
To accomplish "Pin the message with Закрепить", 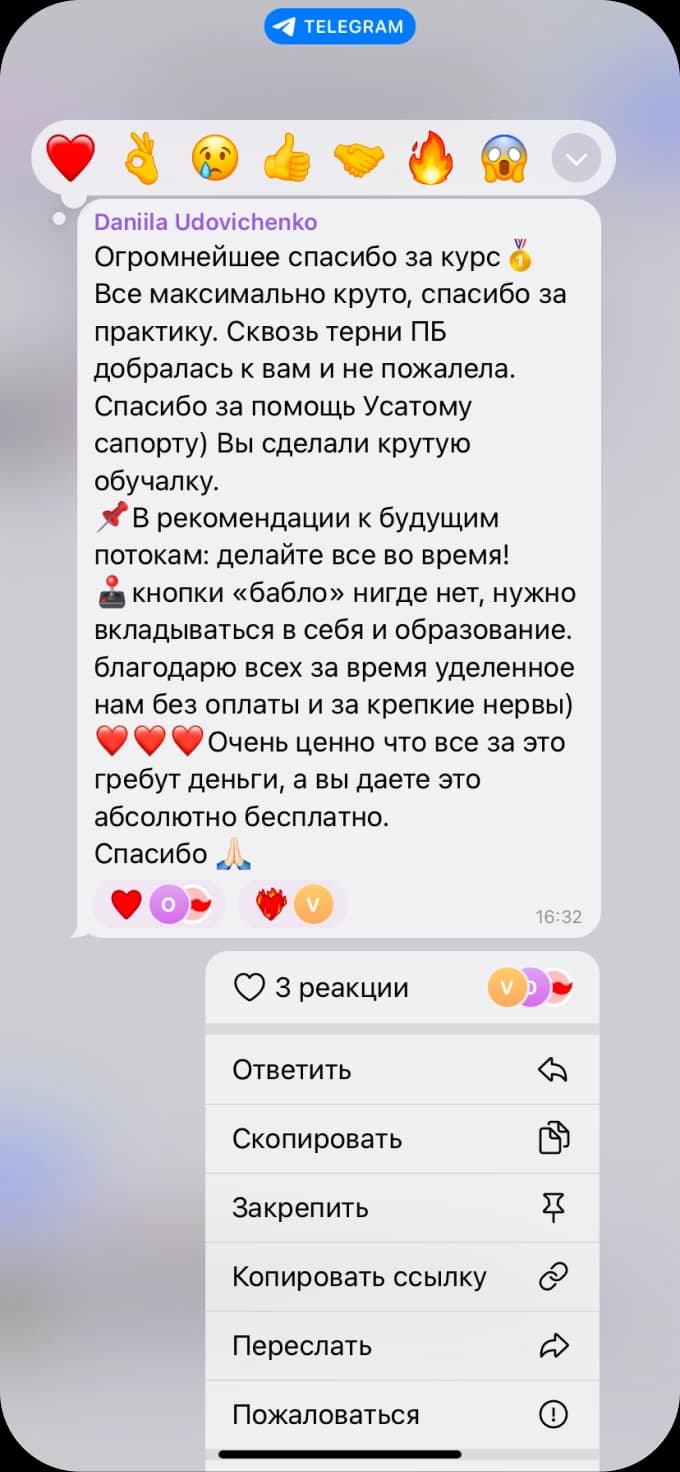I will click(402, 1208).
